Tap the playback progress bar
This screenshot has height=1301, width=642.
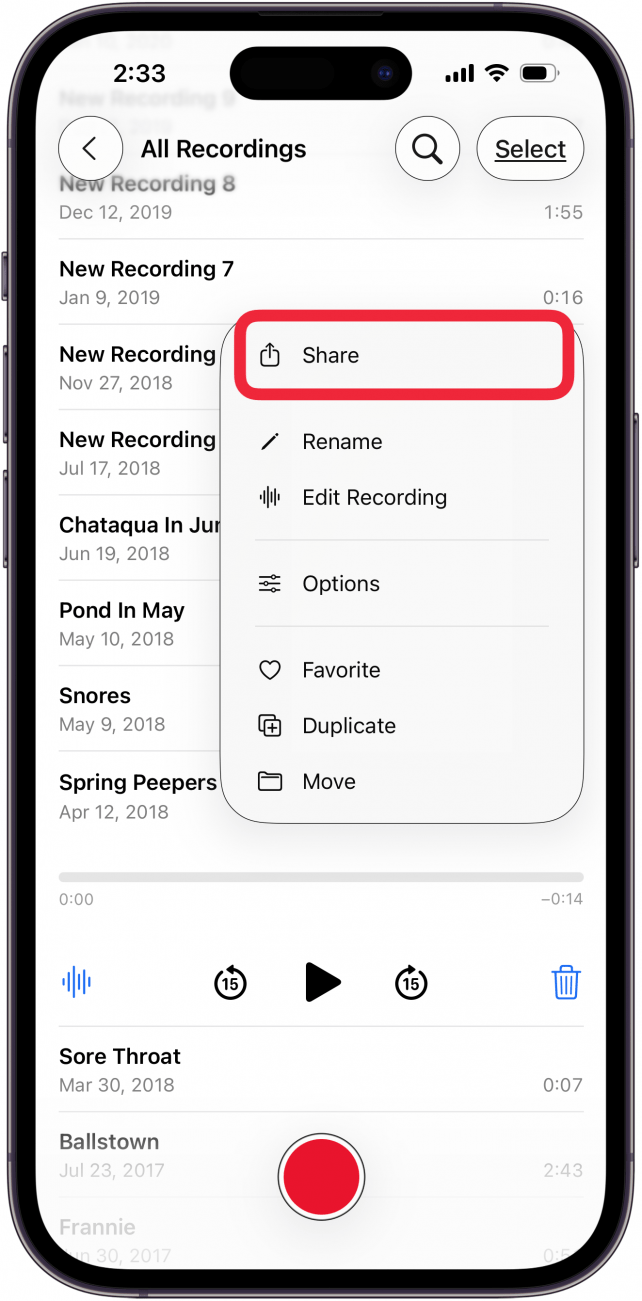(x=321, y=877)
